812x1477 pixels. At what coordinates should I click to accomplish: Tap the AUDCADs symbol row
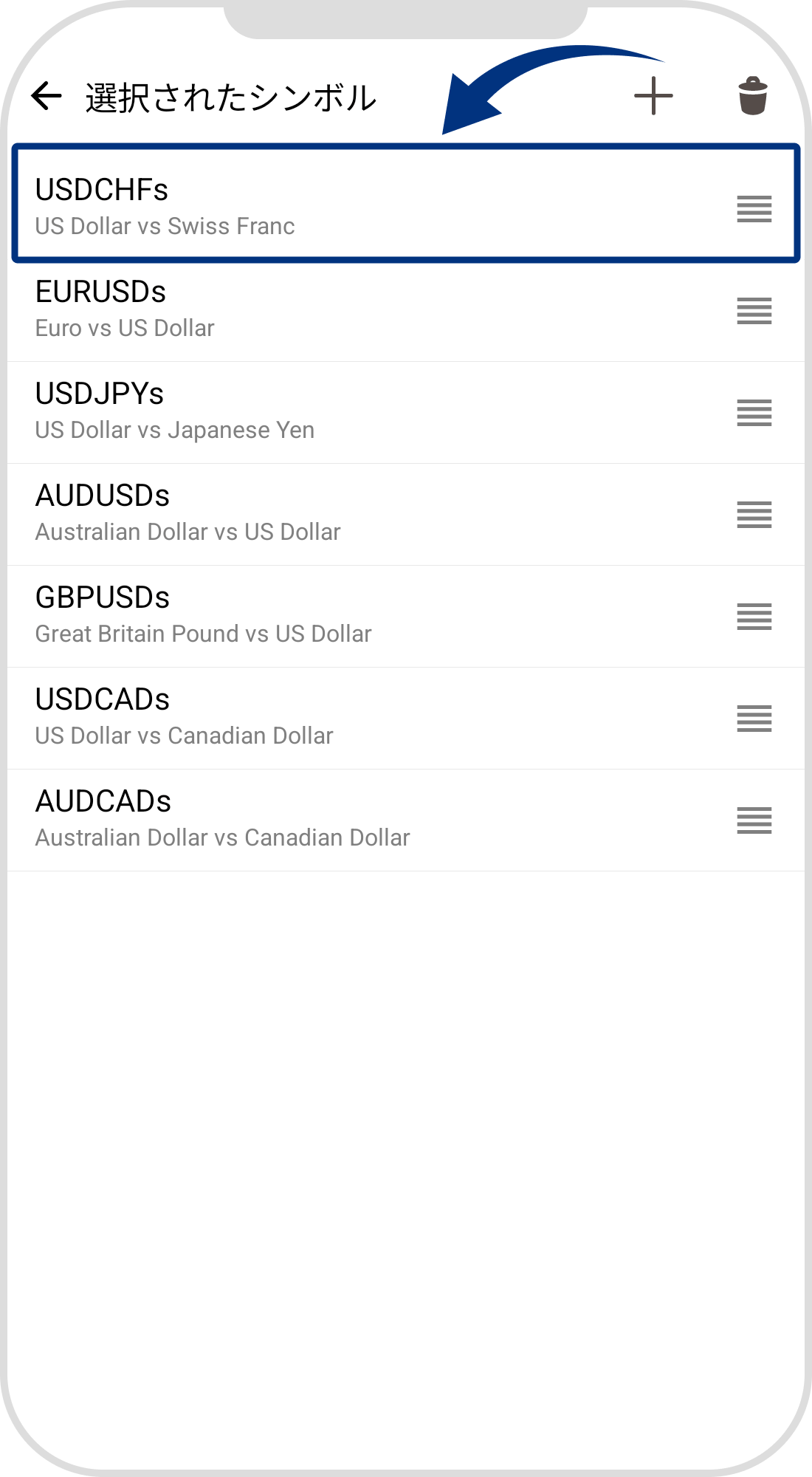(x=295, y=818)
